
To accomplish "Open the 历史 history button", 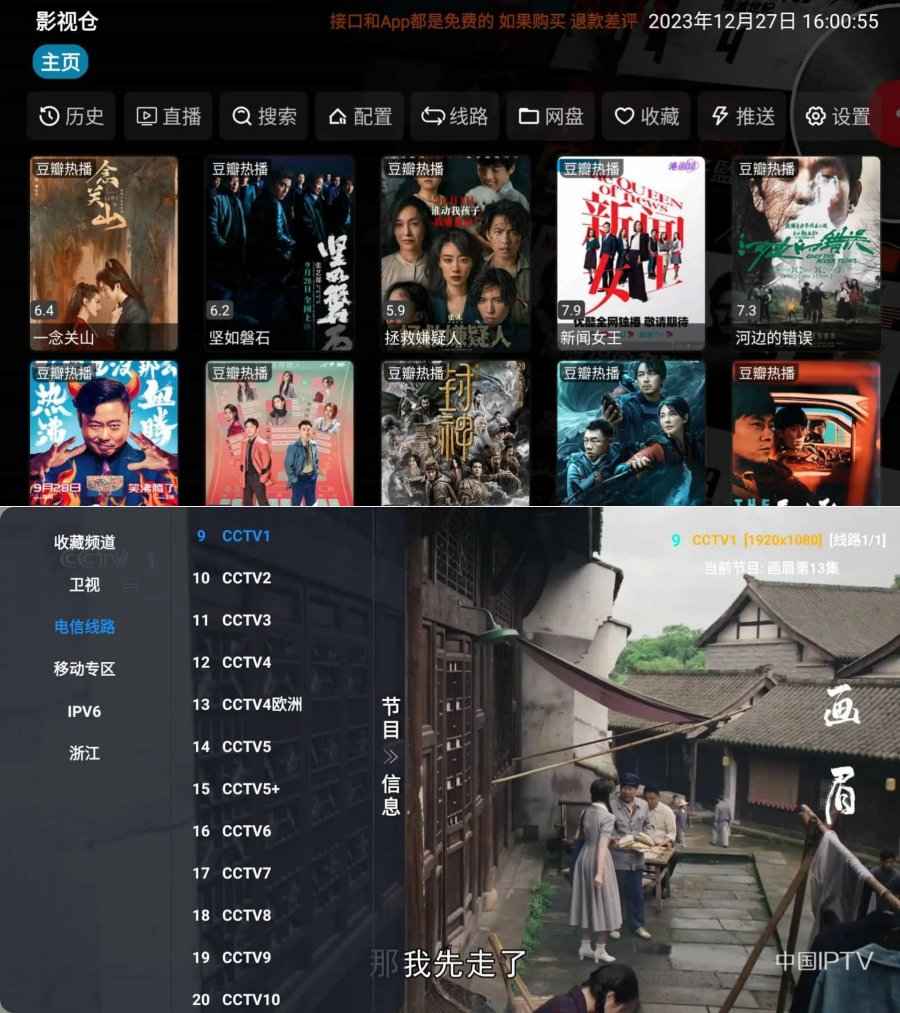I will tap(71, 117).
